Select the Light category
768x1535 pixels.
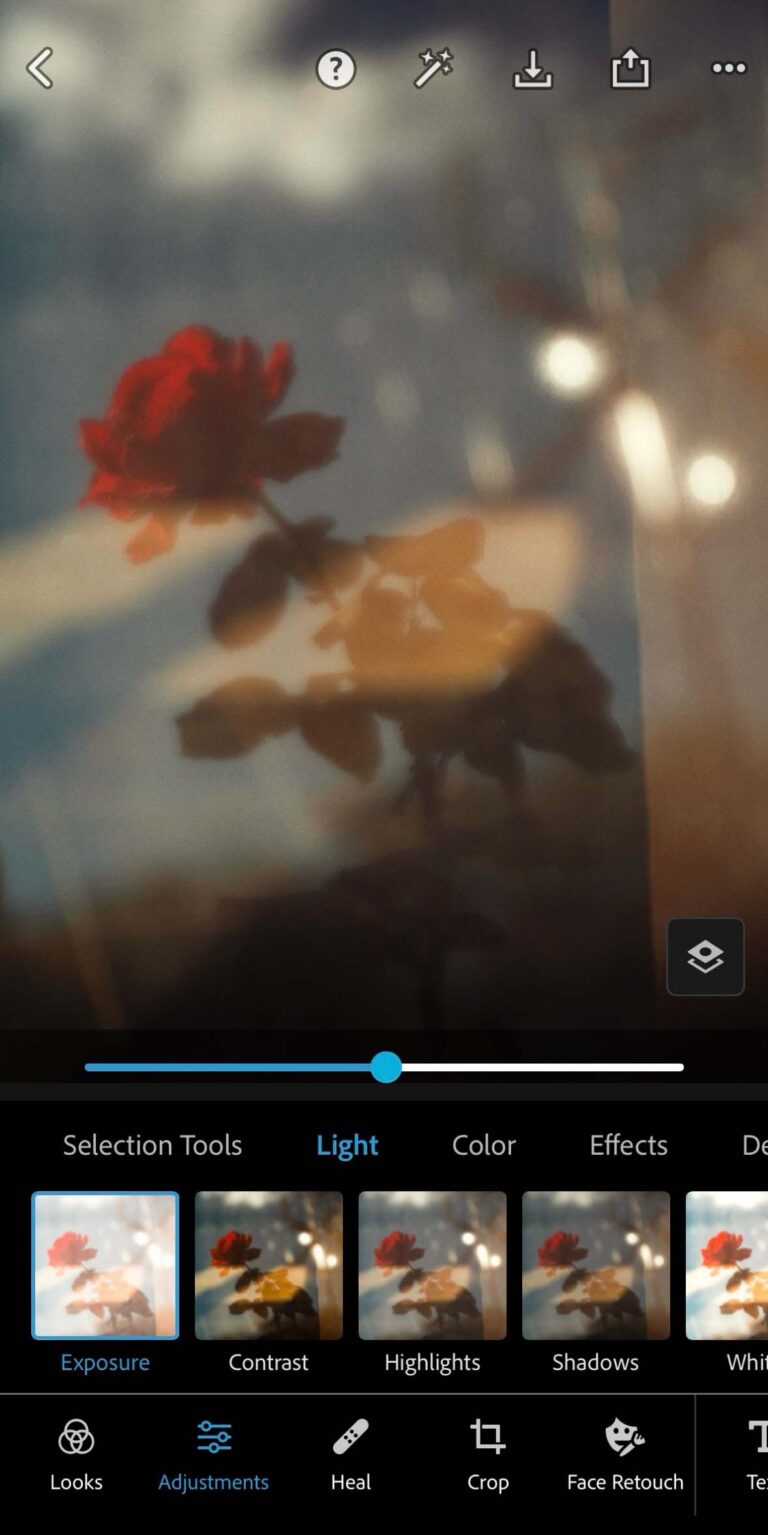347,1145
